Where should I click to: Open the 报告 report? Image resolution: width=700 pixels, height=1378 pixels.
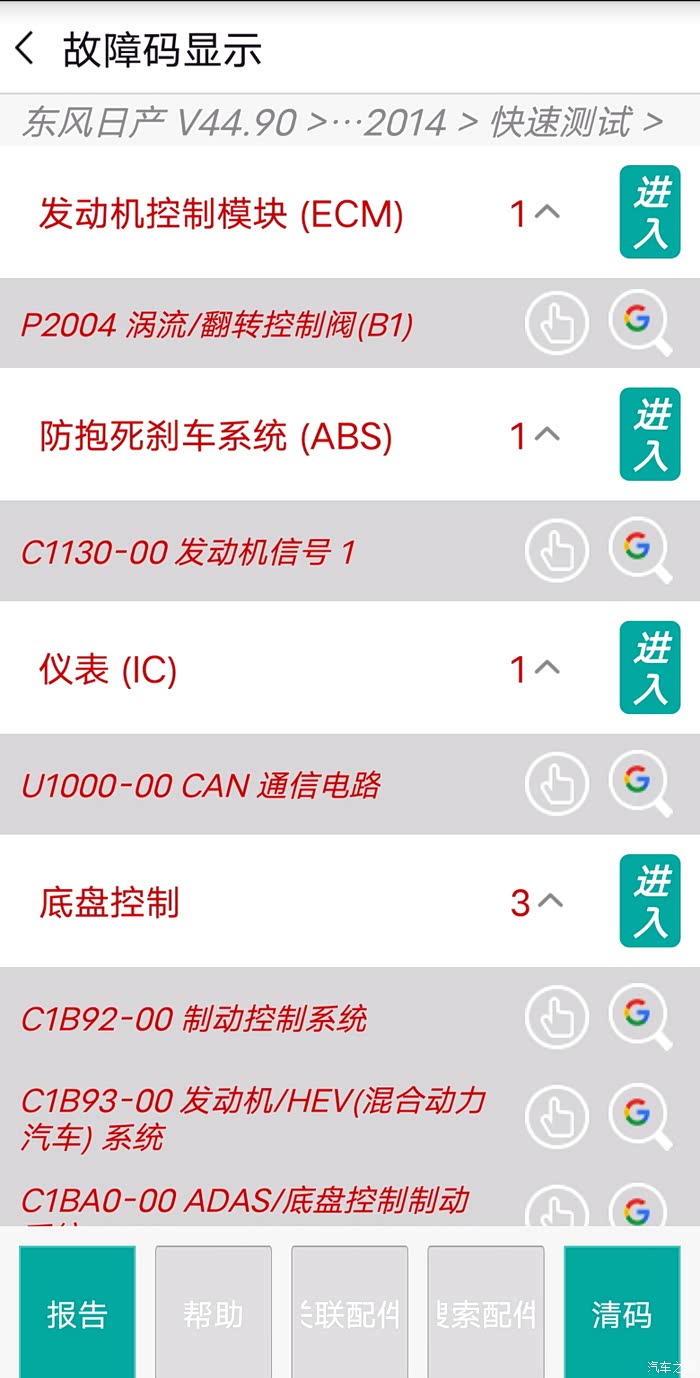click(77, 1313)
